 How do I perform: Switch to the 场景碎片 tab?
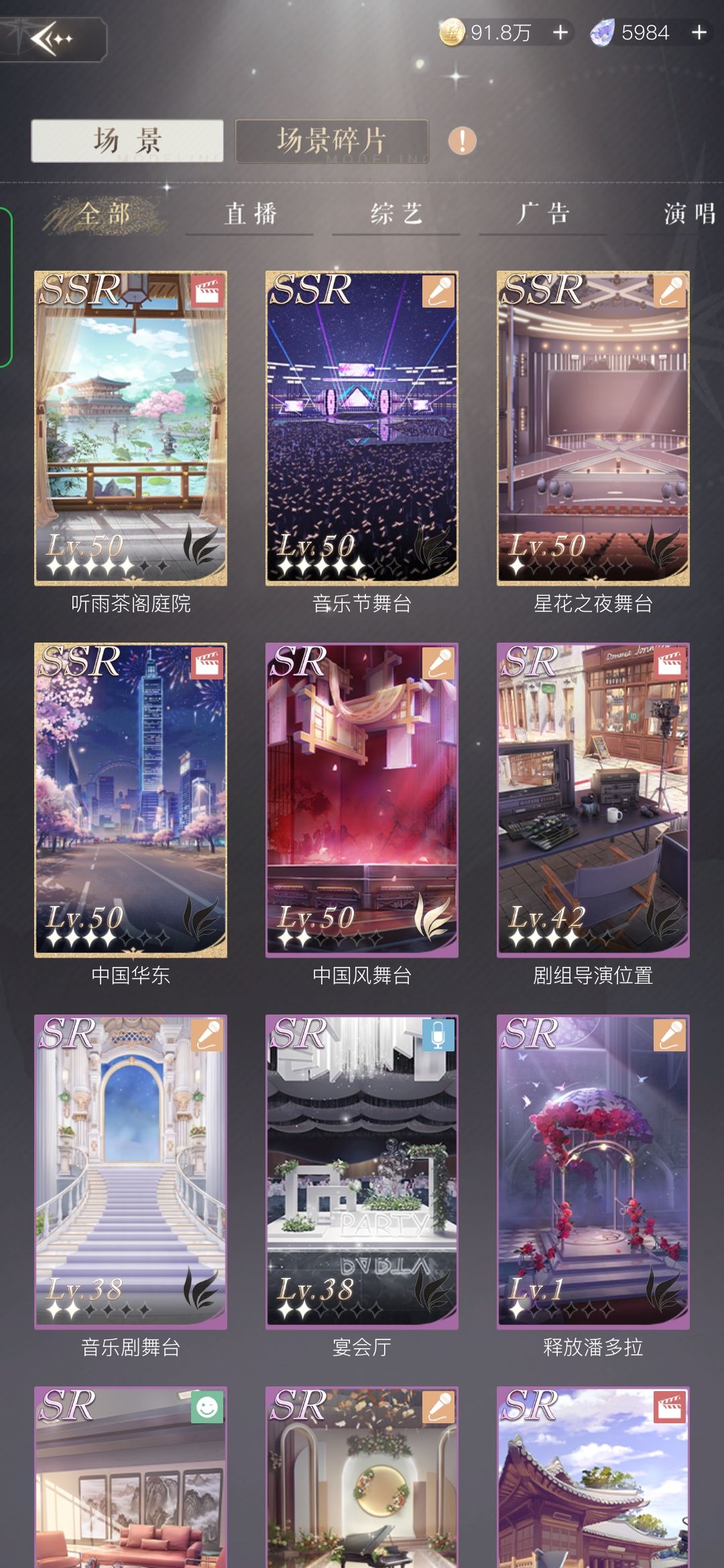(333, 141)
